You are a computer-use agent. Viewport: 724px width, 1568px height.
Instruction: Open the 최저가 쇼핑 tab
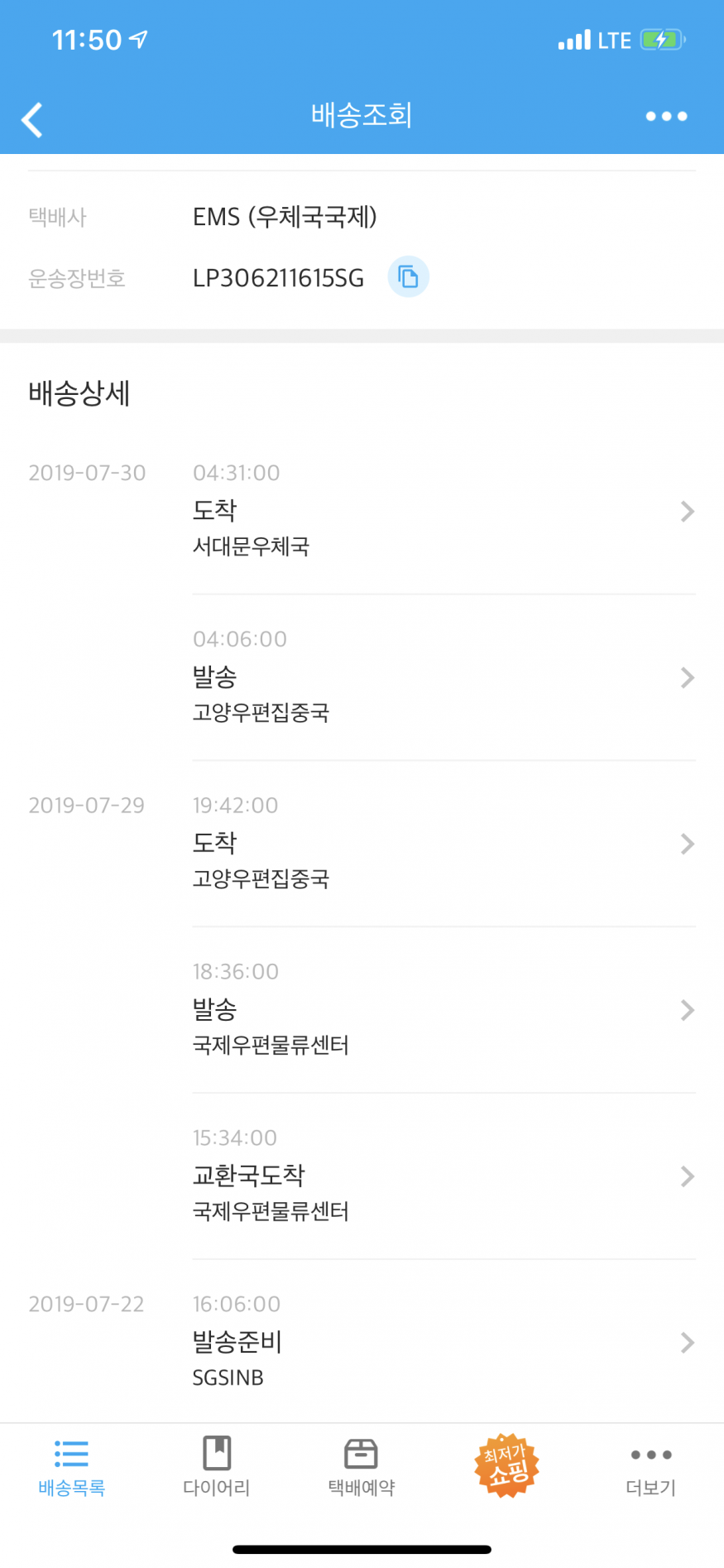(506, 1466)
